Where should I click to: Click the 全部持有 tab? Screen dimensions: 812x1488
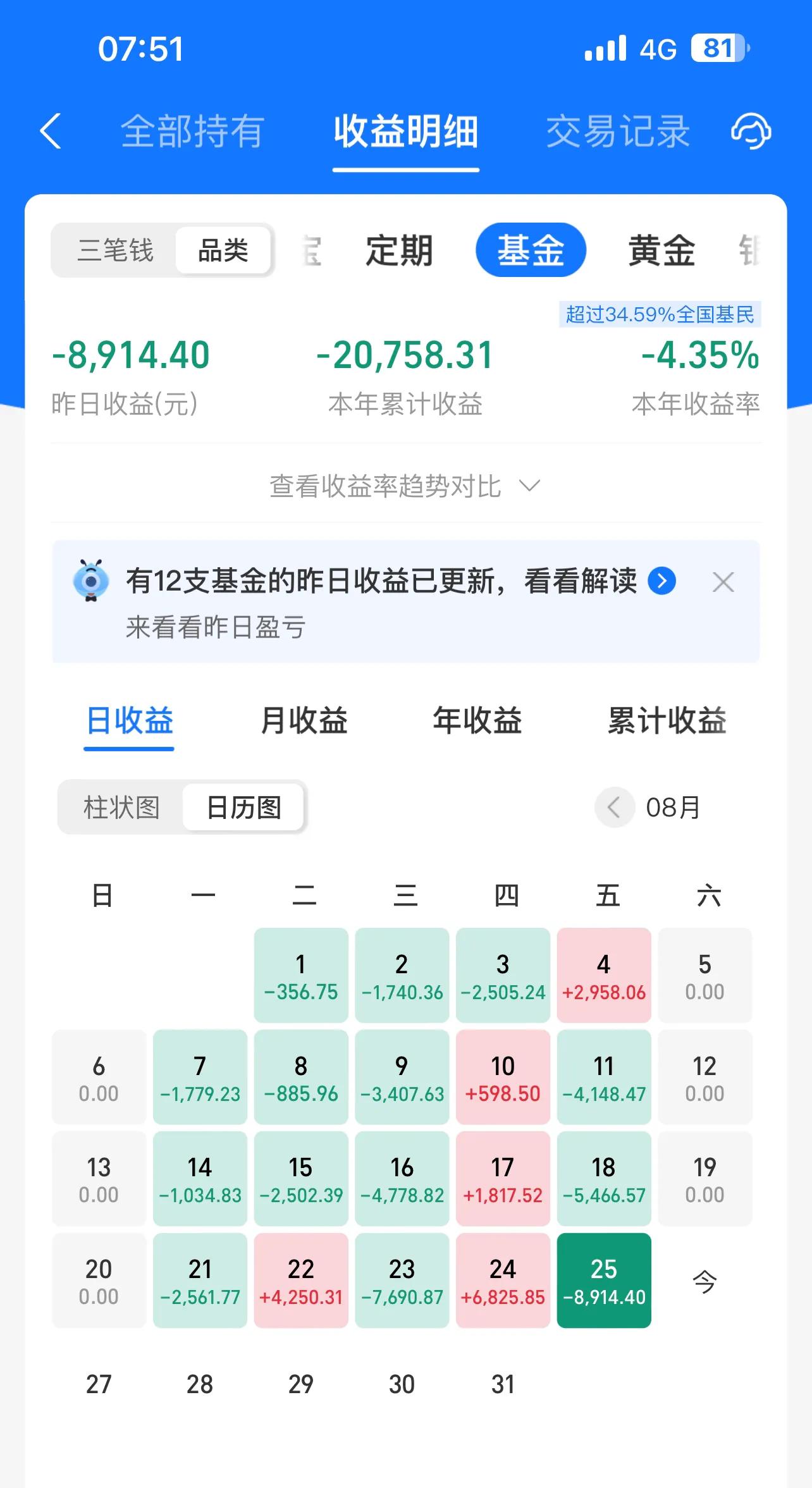[x=192, y=131]
